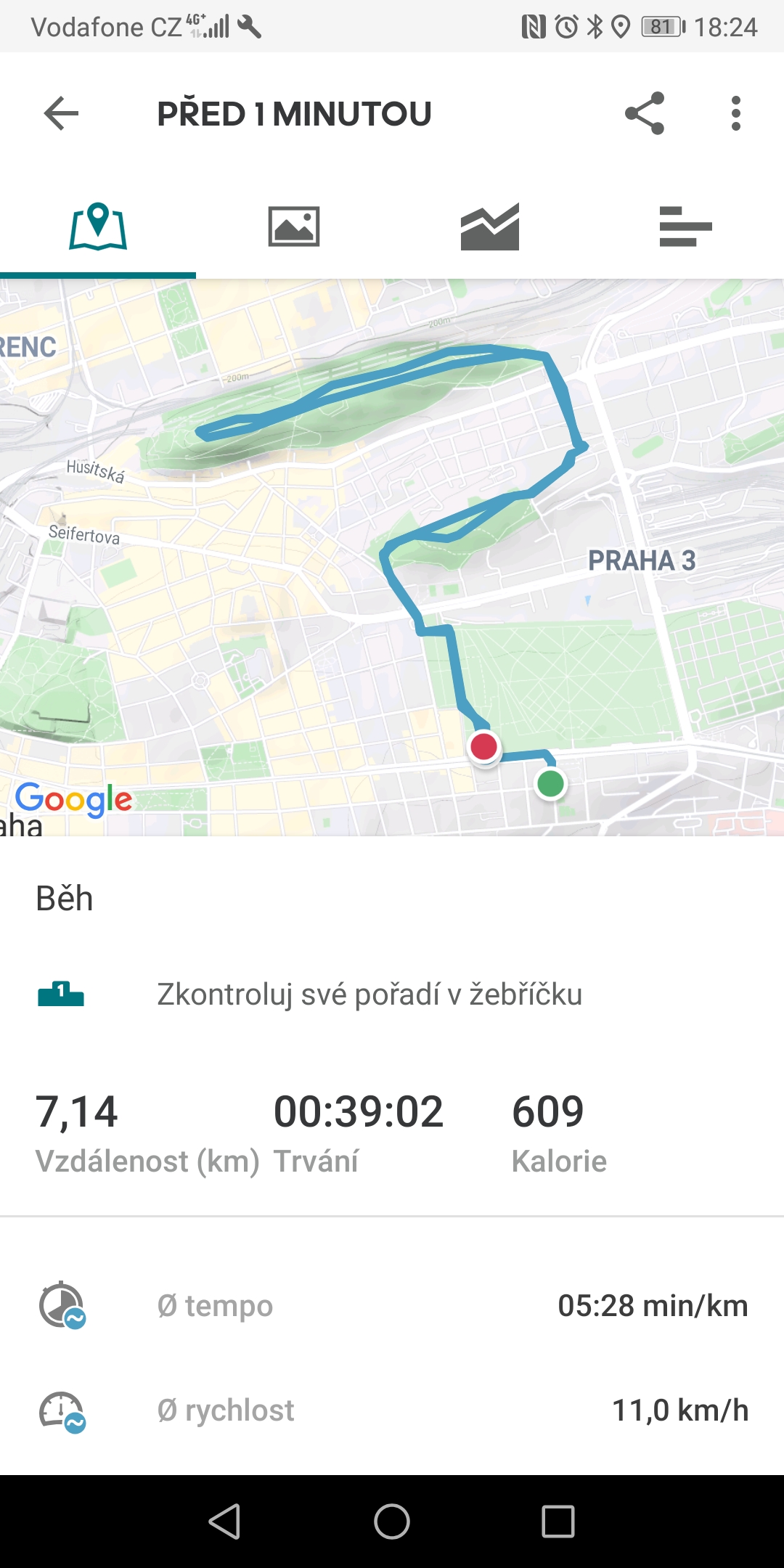Switch to the photos tab
The image size is (784, 1568).
click(x=294, y=226)
